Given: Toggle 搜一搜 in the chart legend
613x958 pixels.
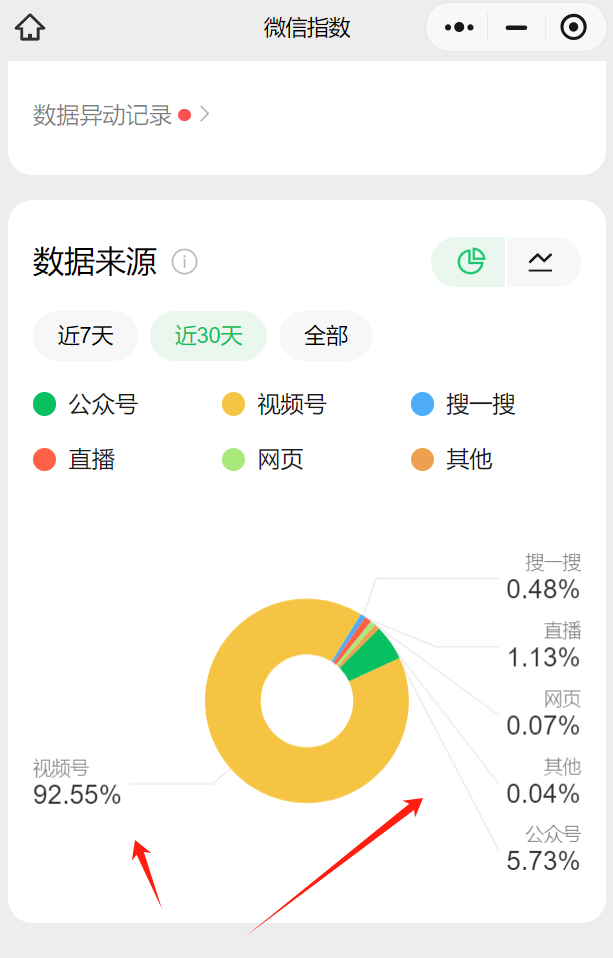Looking at the screenshot, I should (463, 405).
